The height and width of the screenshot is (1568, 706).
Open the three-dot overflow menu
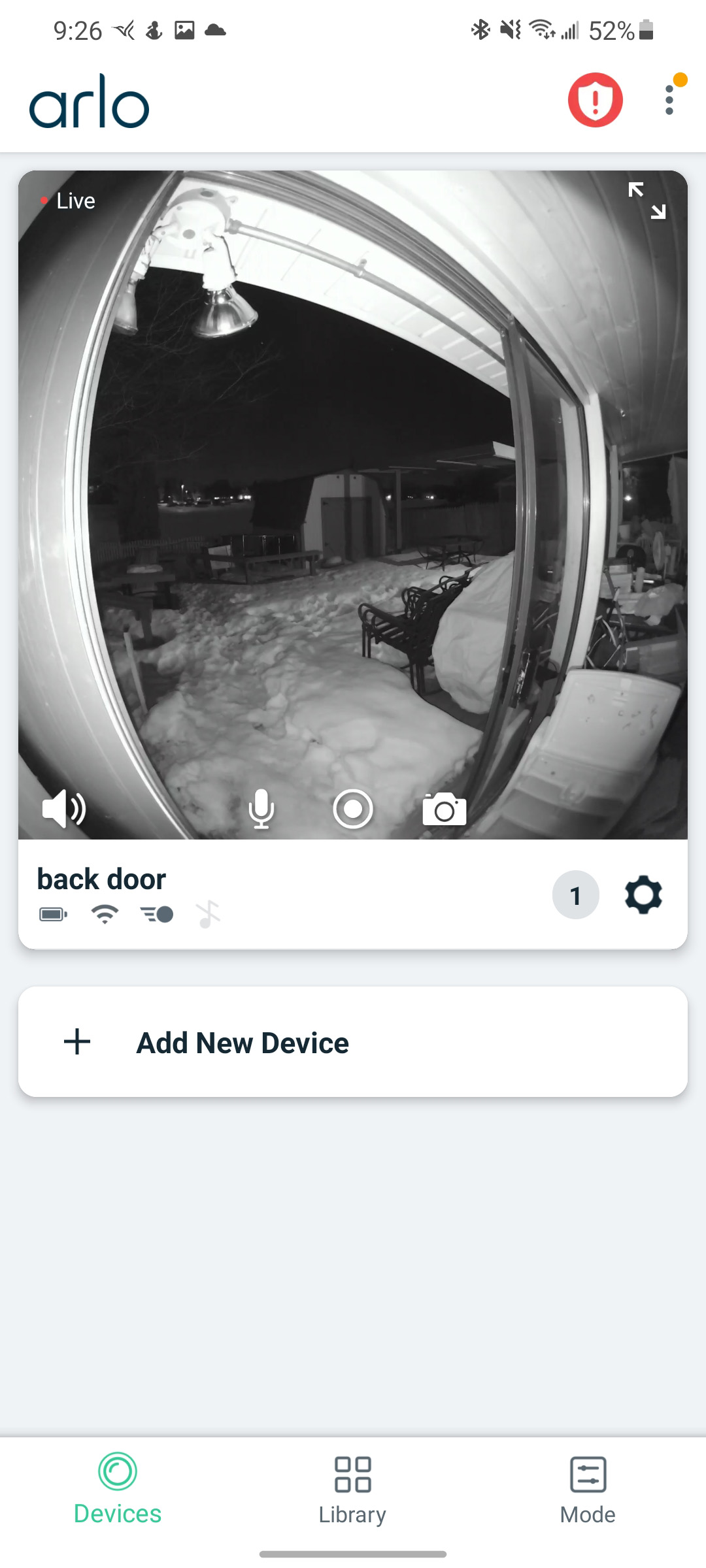pos(669,100)
